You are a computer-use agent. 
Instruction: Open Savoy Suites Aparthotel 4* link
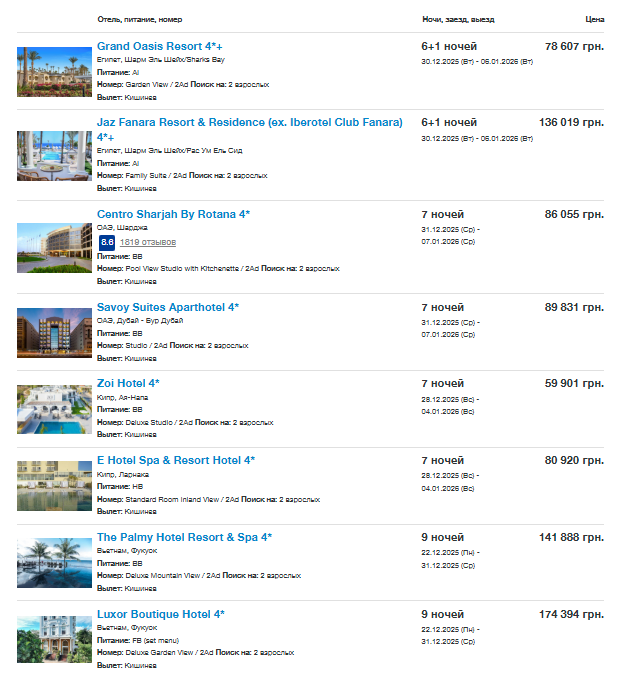168,307
